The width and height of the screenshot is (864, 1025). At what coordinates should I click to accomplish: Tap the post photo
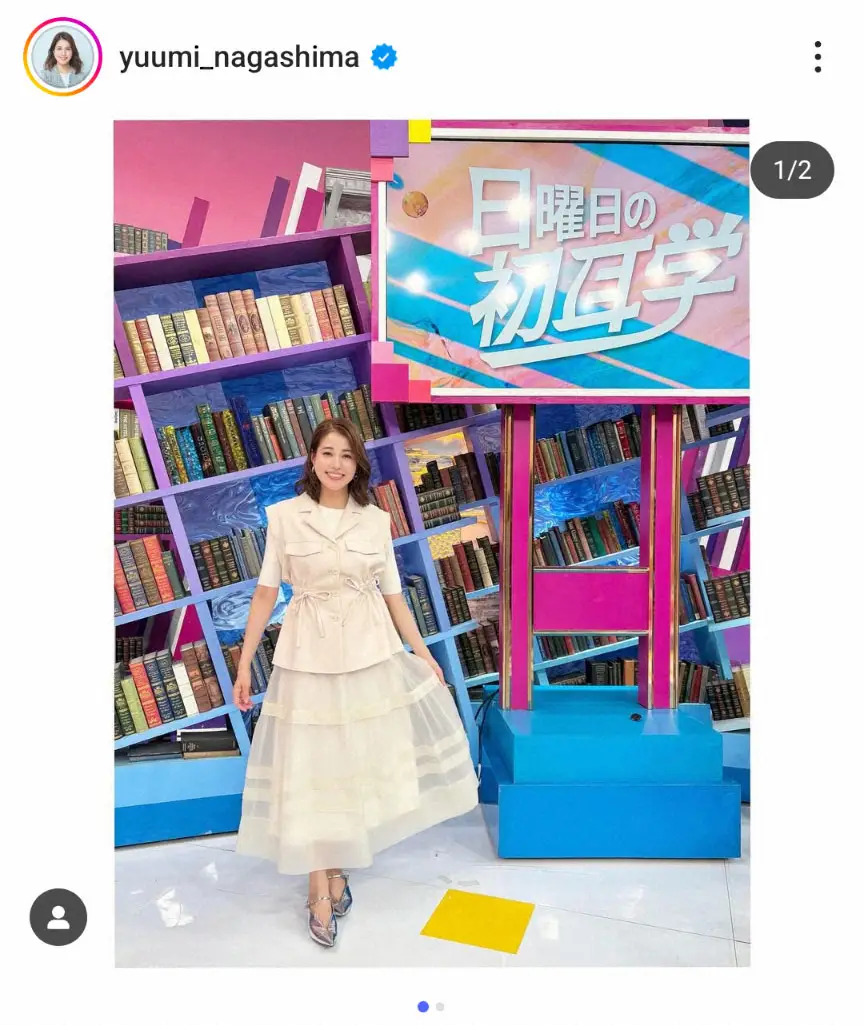431,543
